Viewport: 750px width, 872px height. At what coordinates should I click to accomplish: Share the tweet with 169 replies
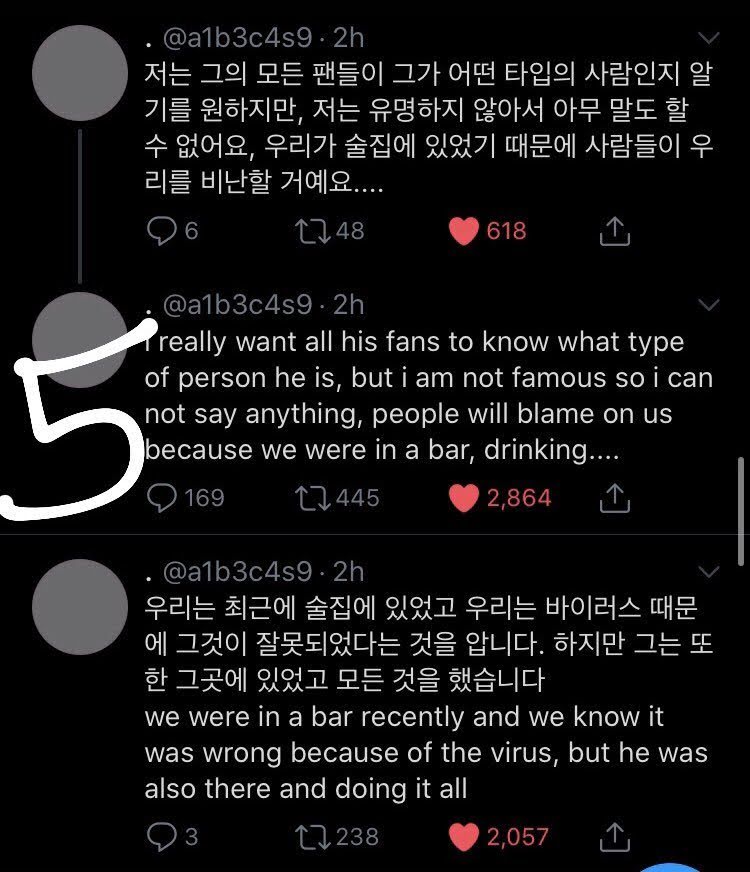coord(614,498)
